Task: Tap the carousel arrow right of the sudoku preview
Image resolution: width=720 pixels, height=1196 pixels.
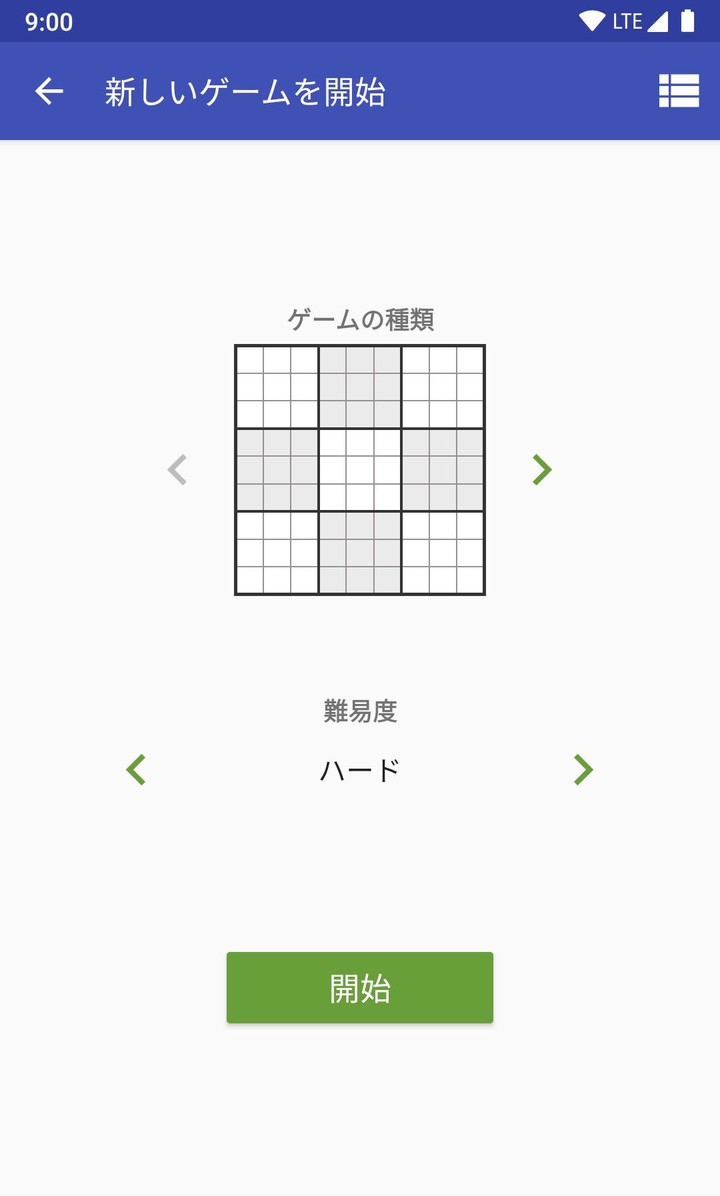Action: 542,469
